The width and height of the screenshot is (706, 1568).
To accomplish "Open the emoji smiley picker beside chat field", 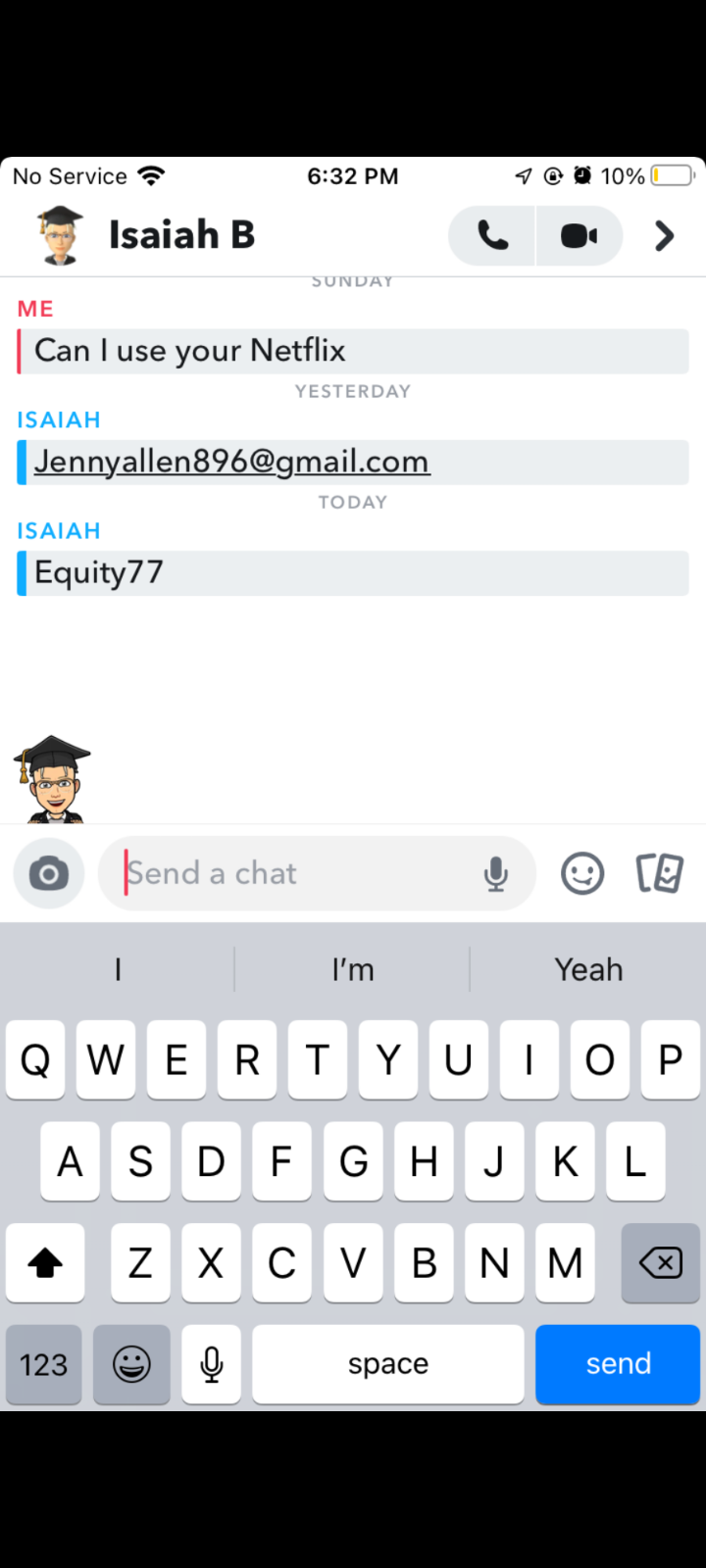I will (x=582, y=873).
